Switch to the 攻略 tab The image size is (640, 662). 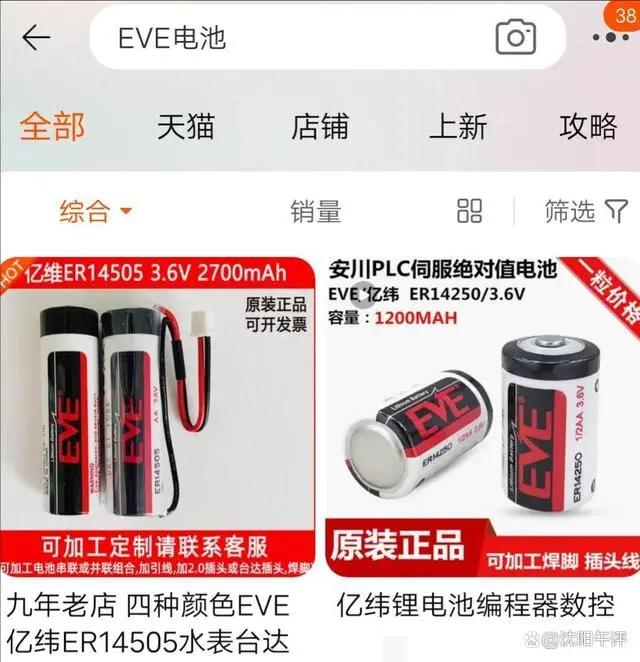pyautogui.click(x=588, y=126)
